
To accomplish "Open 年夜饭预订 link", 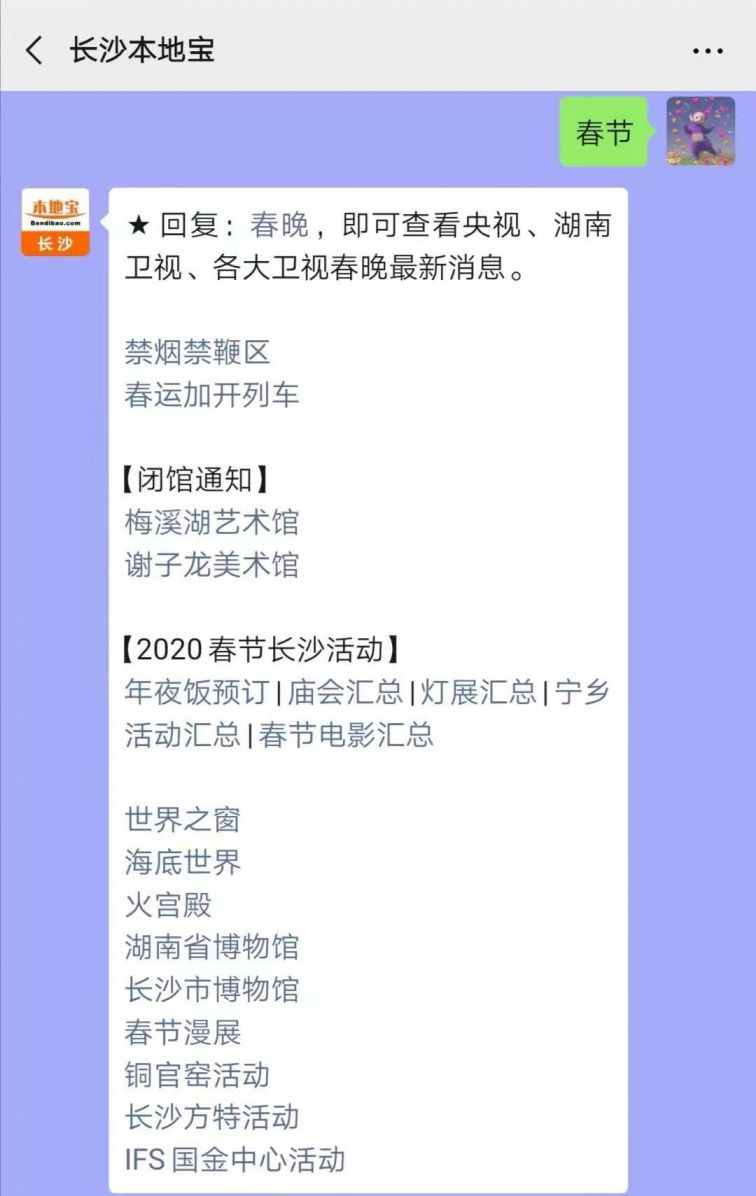I will coord(197,692).
